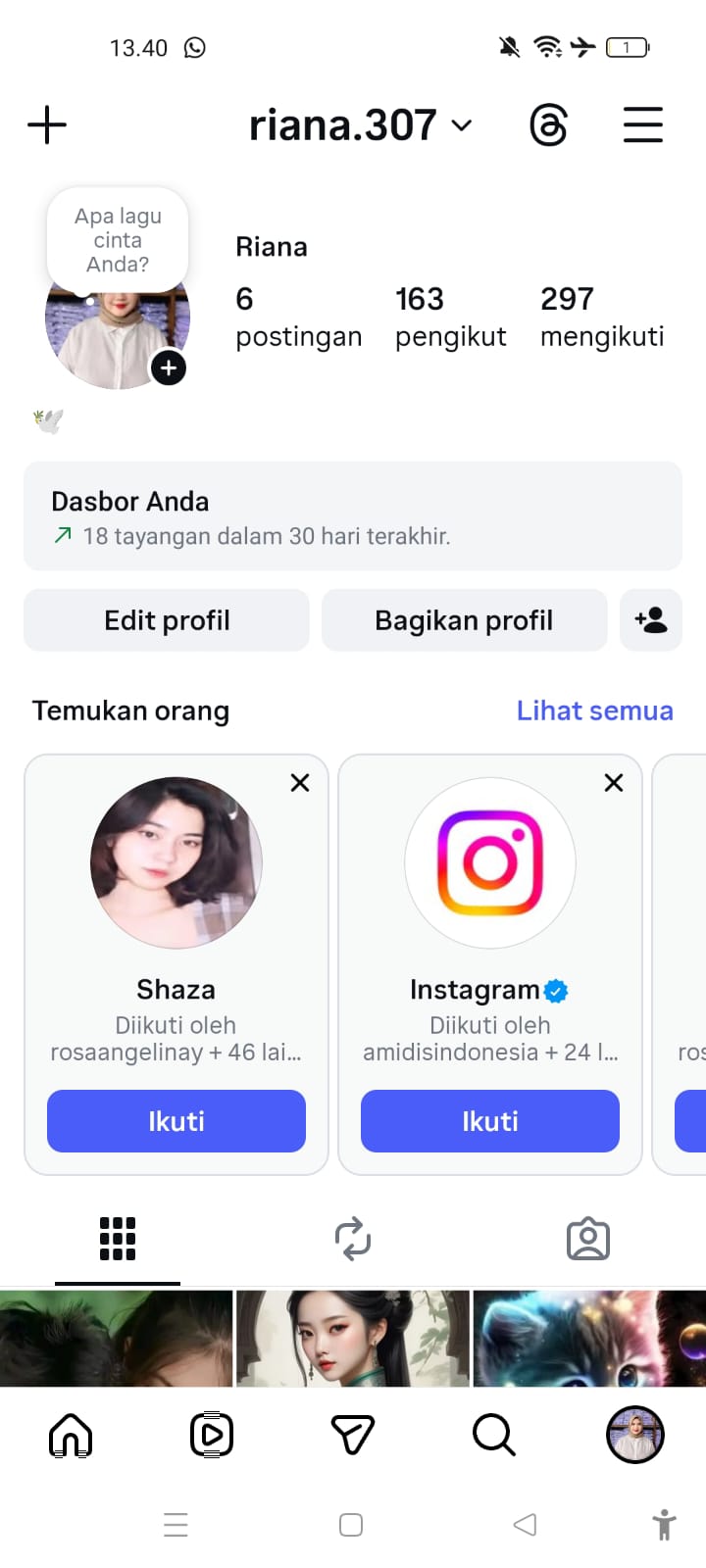The height and width of the screenshot is (1568, 706).
Task: Select the Bagikan profil button
Action: (x=464, y=620)
